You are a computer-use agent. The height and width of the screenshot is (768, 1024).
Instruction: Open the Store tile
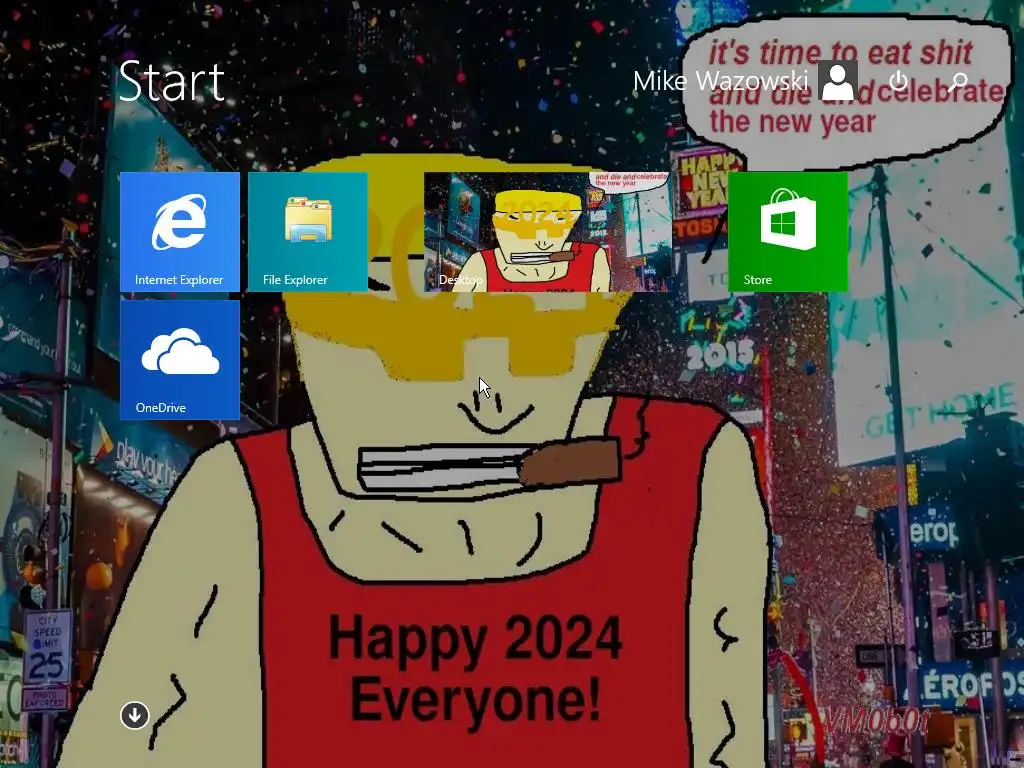tap(787, 231)
